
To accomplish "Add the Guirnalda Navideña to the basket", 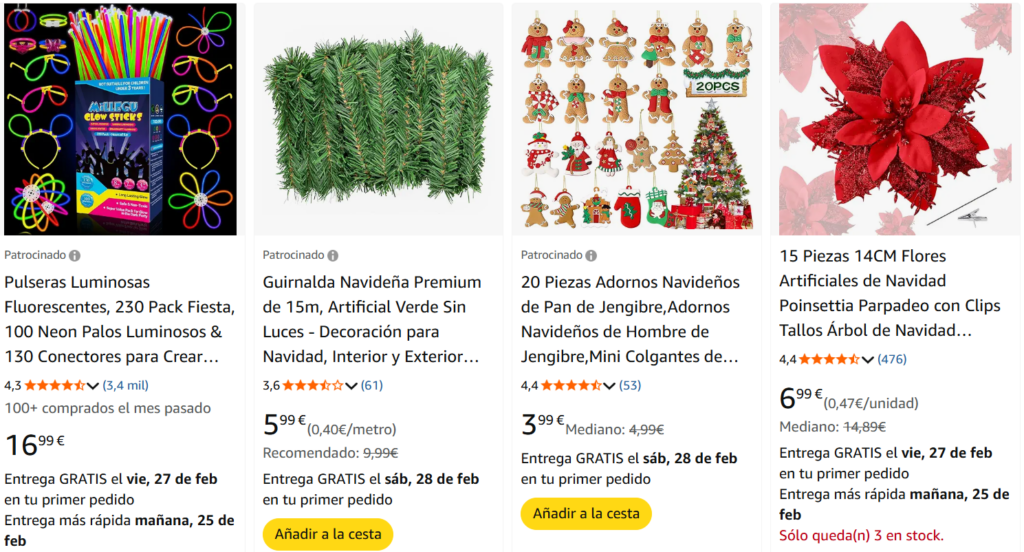I will point(328,534).
